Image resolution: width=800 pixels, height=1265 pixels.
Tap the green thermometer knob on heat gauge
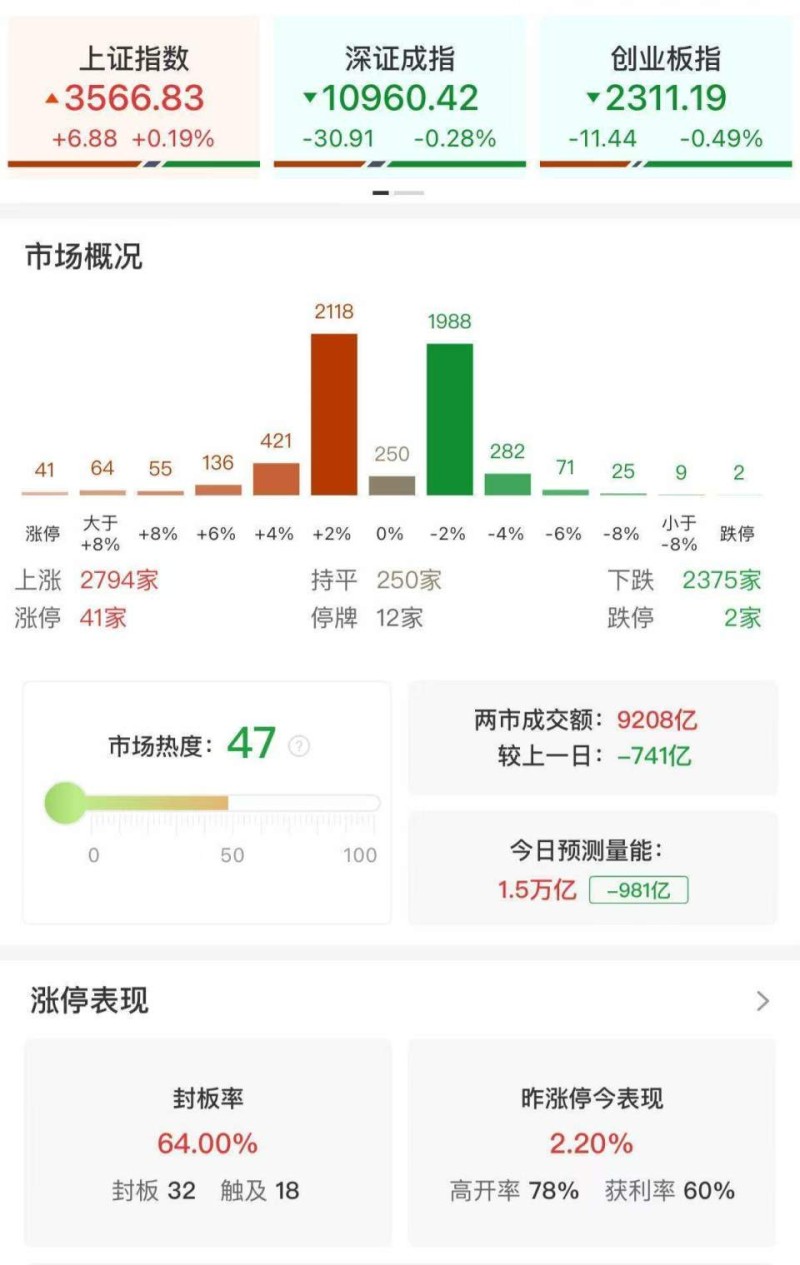[x=64, y=800]
